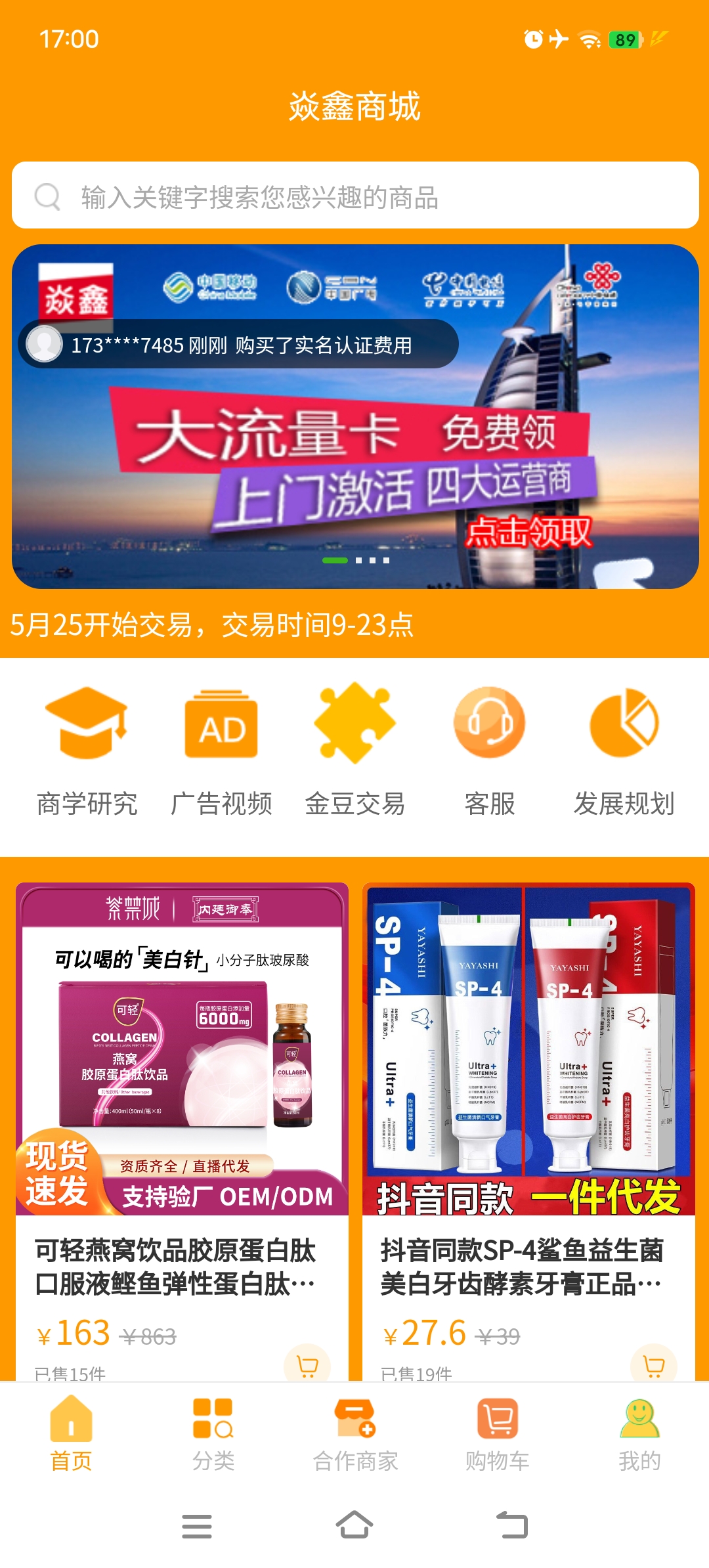Go to the 我的 tab
The image size is (709, 1568).
click(639, 1434)
